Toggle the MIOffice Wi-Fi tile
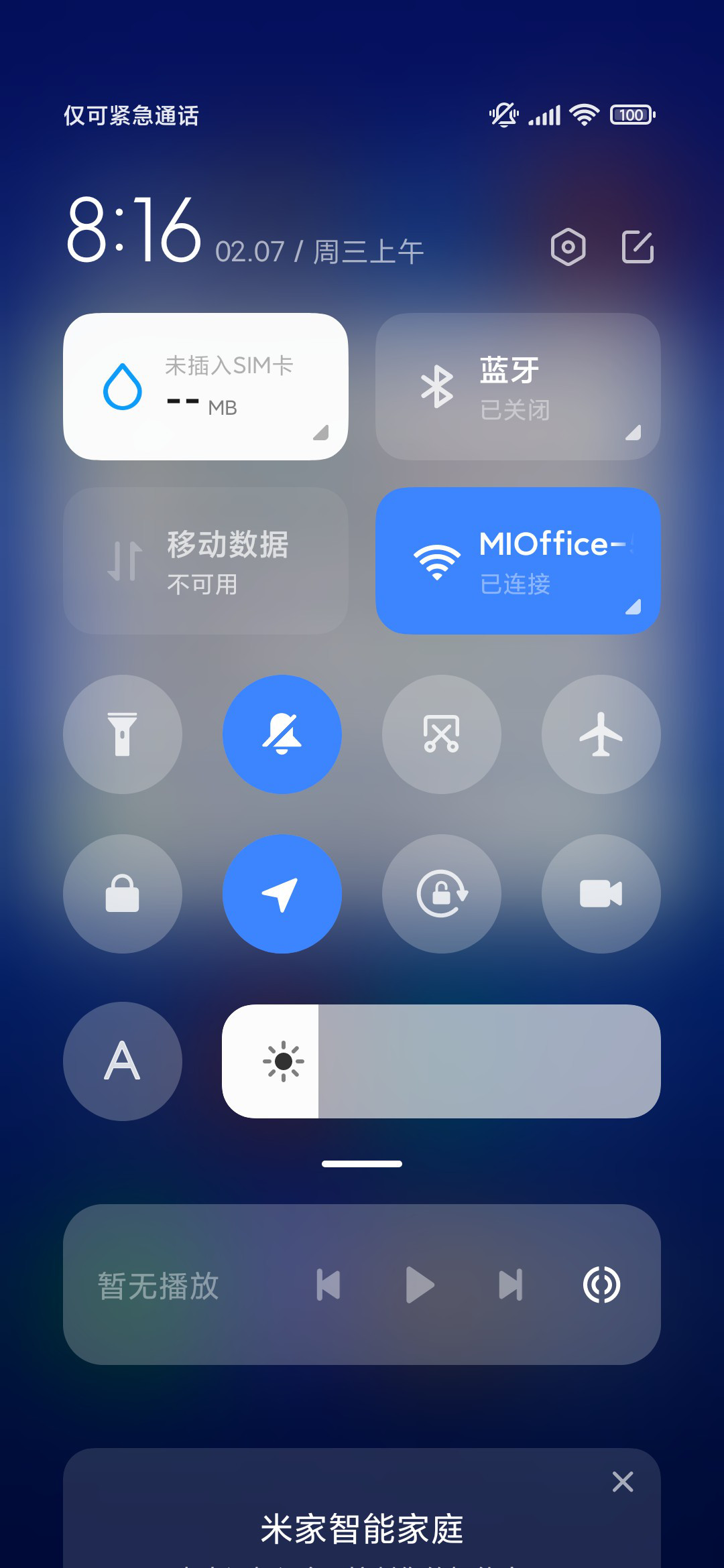This screenshot has width=724, height=1568. point(518,561)
